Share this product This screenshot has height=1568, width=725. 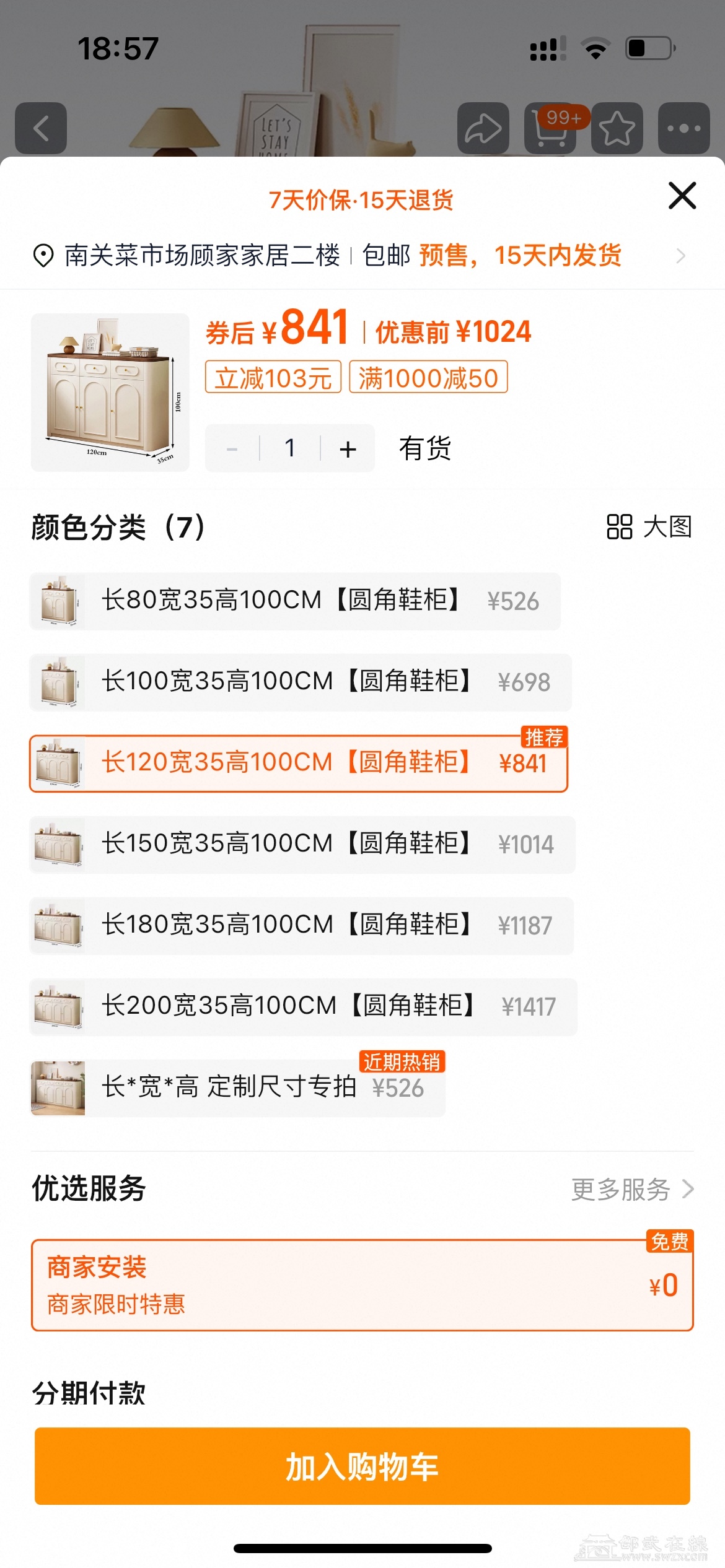(483, 128)
